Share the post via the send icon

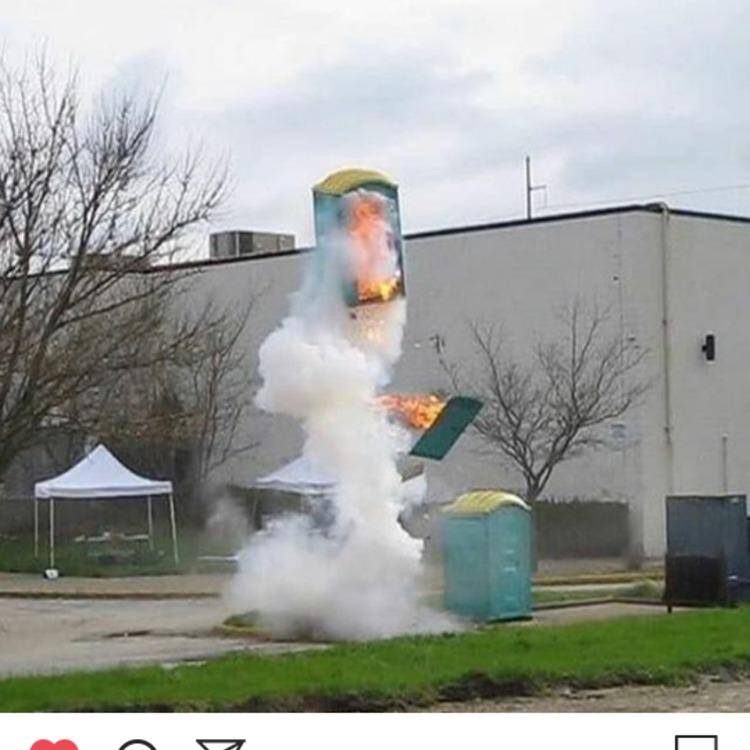click(x=221, y=745)
